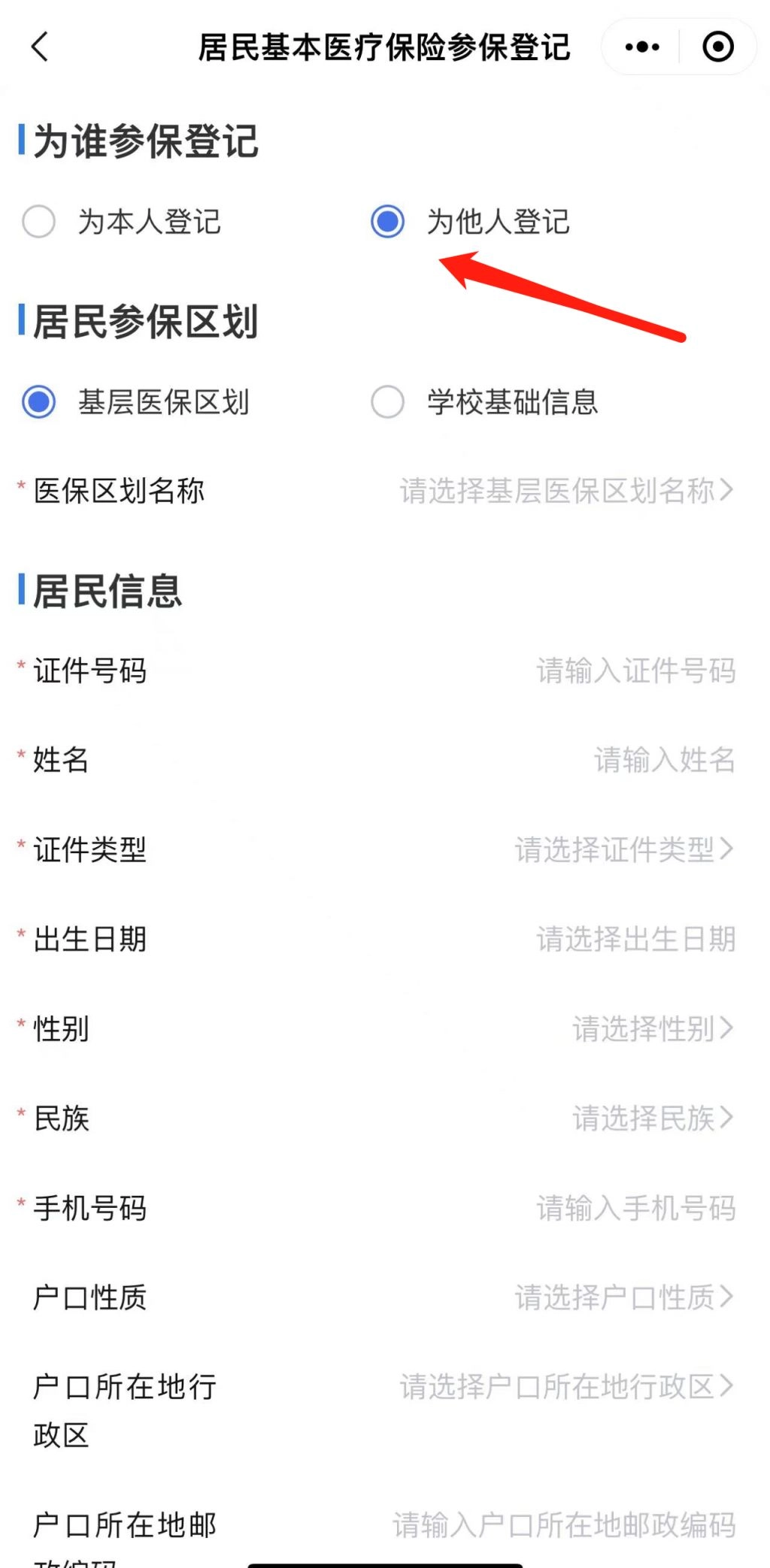Select 为本人登记 radio option
This screenshot has height=1568, width=770.
coord(39,222)
